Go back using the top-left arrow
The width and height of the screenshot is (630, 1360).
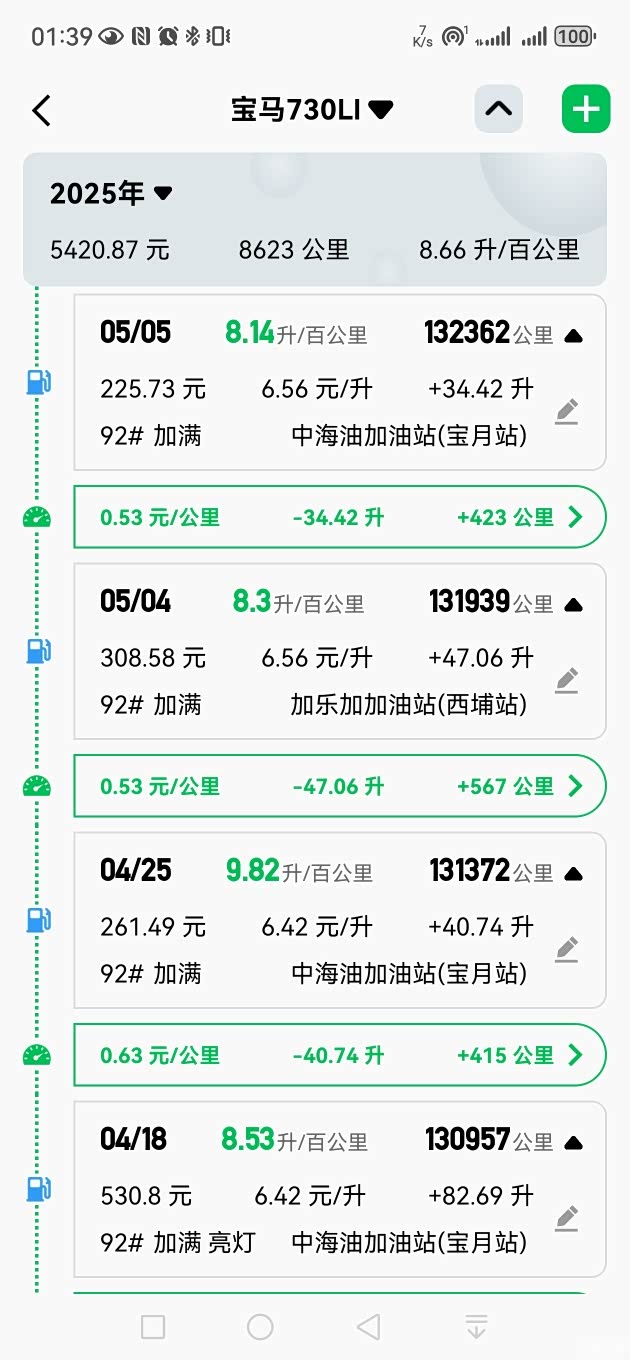41,110
